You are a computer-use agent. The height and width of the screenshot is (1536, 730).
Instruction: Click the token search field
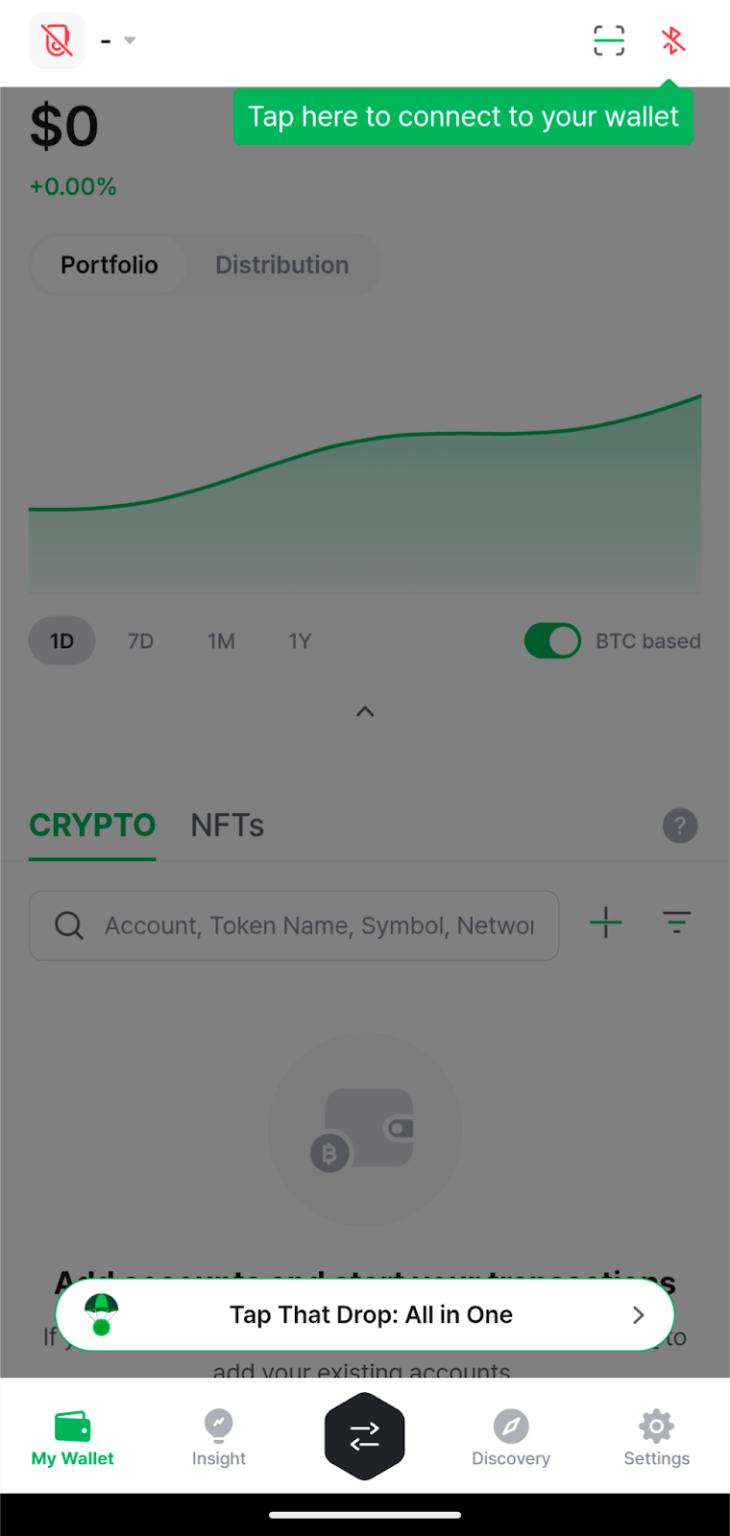point(294,925)
